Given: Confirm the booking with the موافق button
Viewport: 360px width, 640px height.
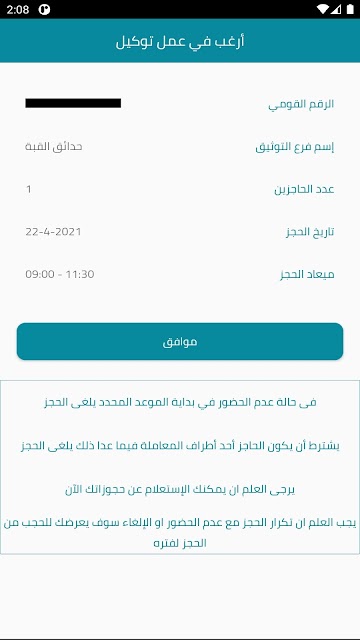Looking at the screenshot, I should (180, 342).
